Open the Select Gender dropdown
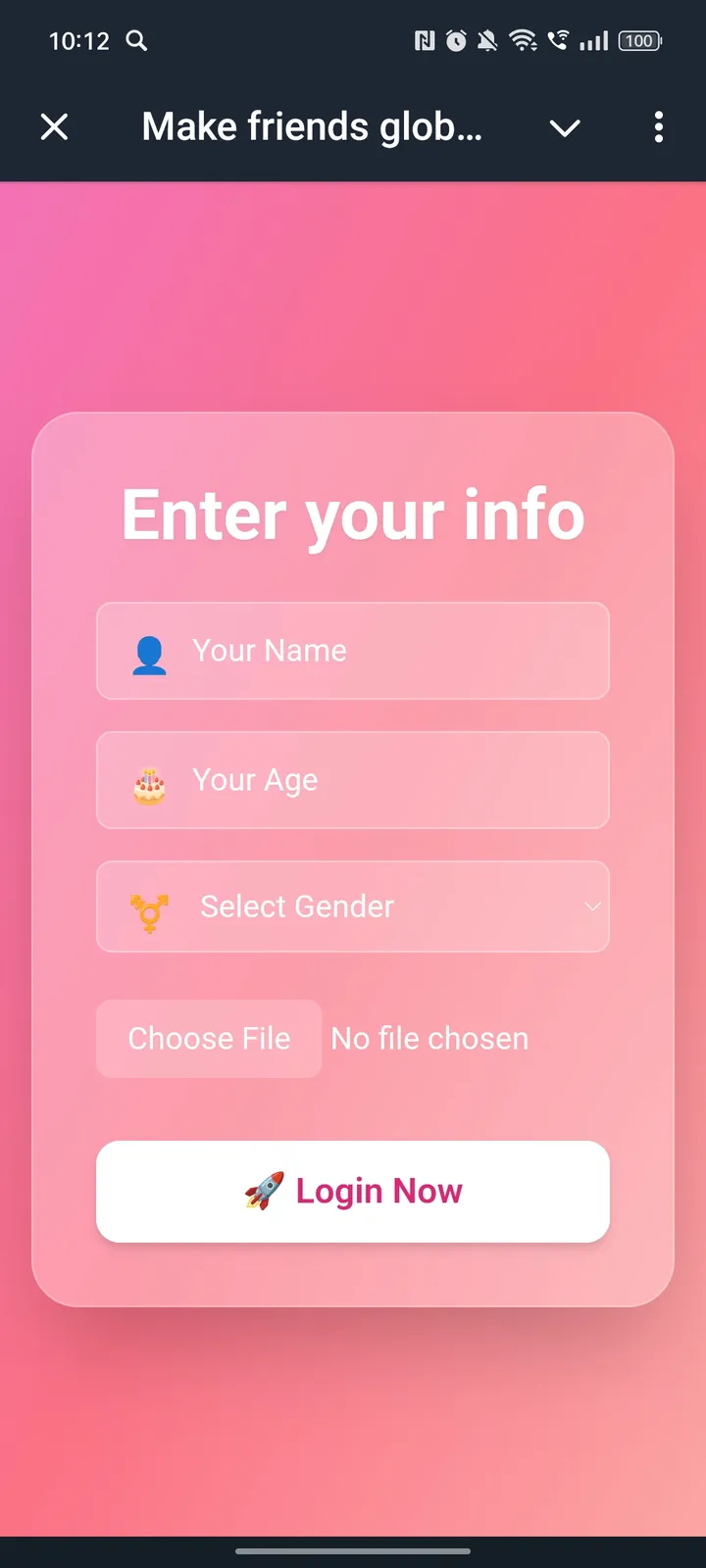This screenshot has width=706, height=1568. click(353, 906)
